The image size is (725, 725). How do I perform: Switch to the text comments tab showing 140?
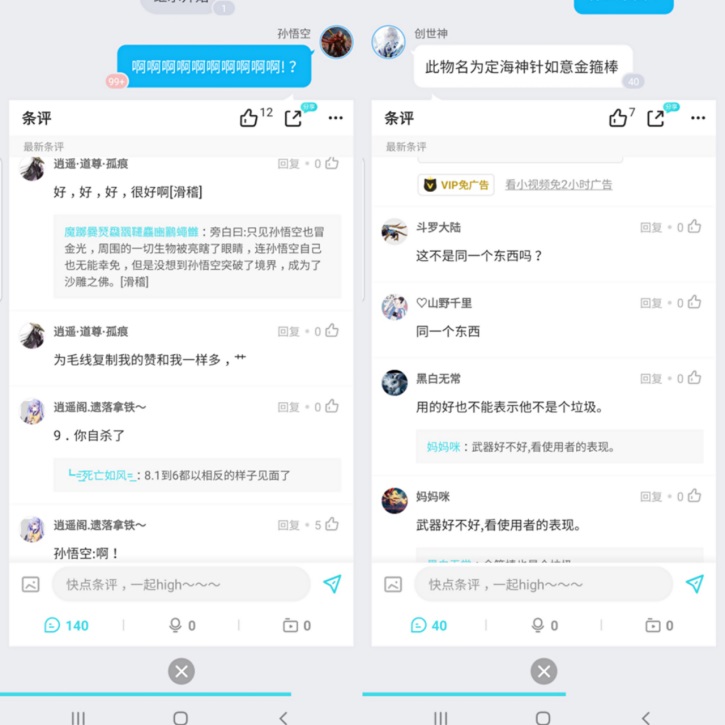(66, 625)
